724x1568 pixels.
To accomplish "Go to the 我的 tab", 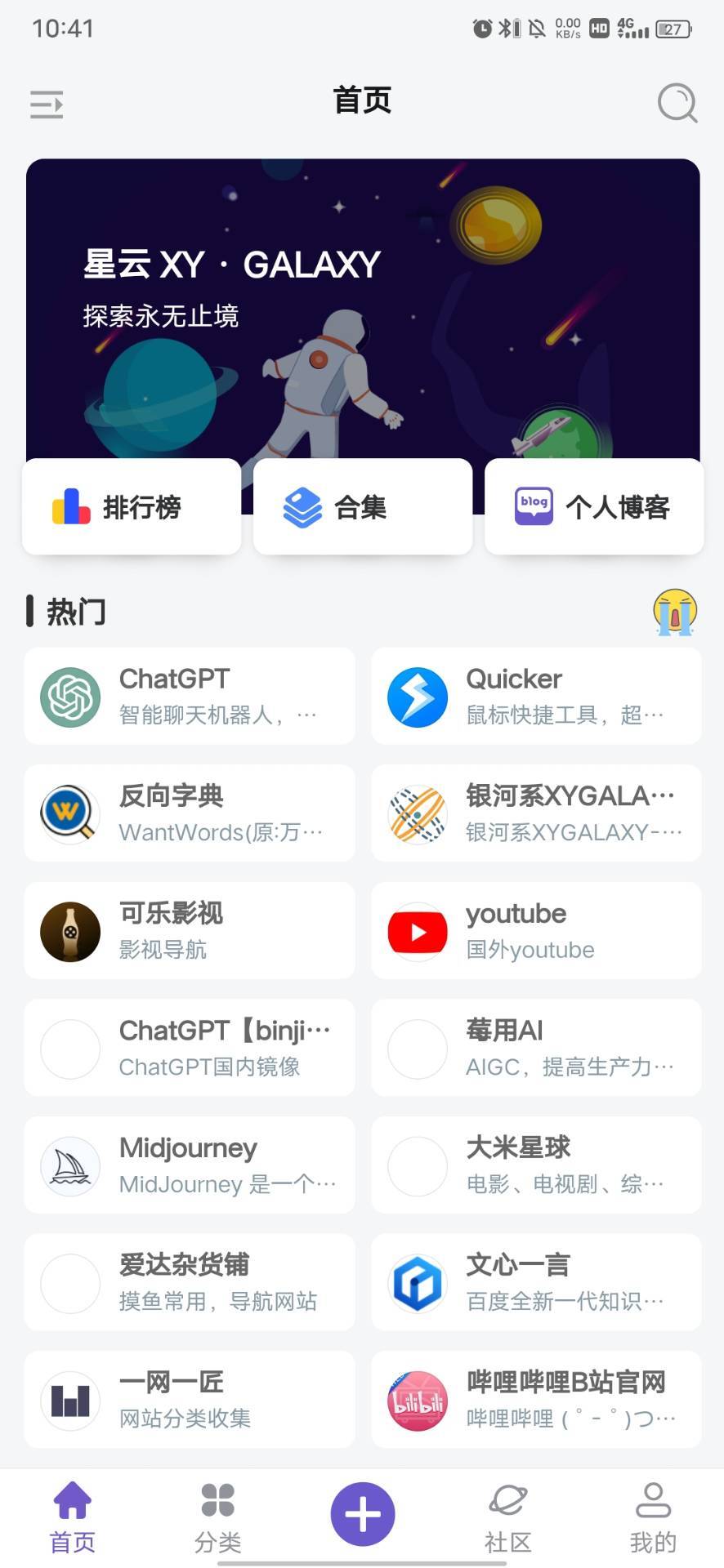I will click(x=653, y=1517).
